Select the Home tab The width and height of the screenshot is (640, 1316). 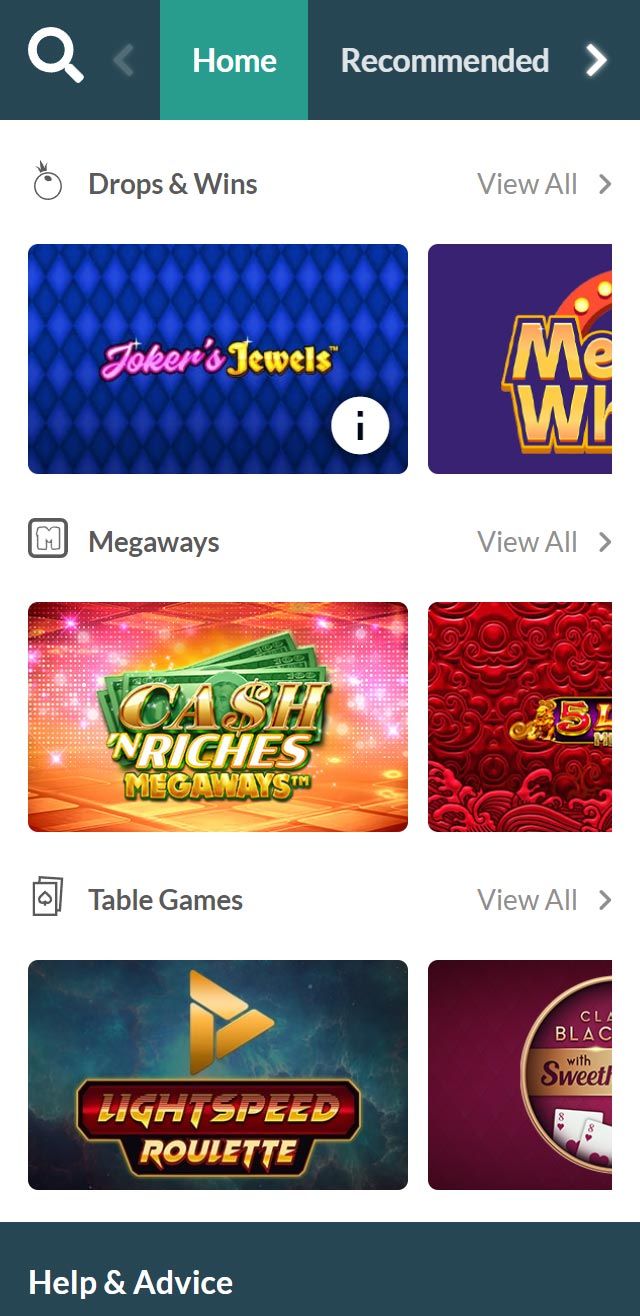234,61
